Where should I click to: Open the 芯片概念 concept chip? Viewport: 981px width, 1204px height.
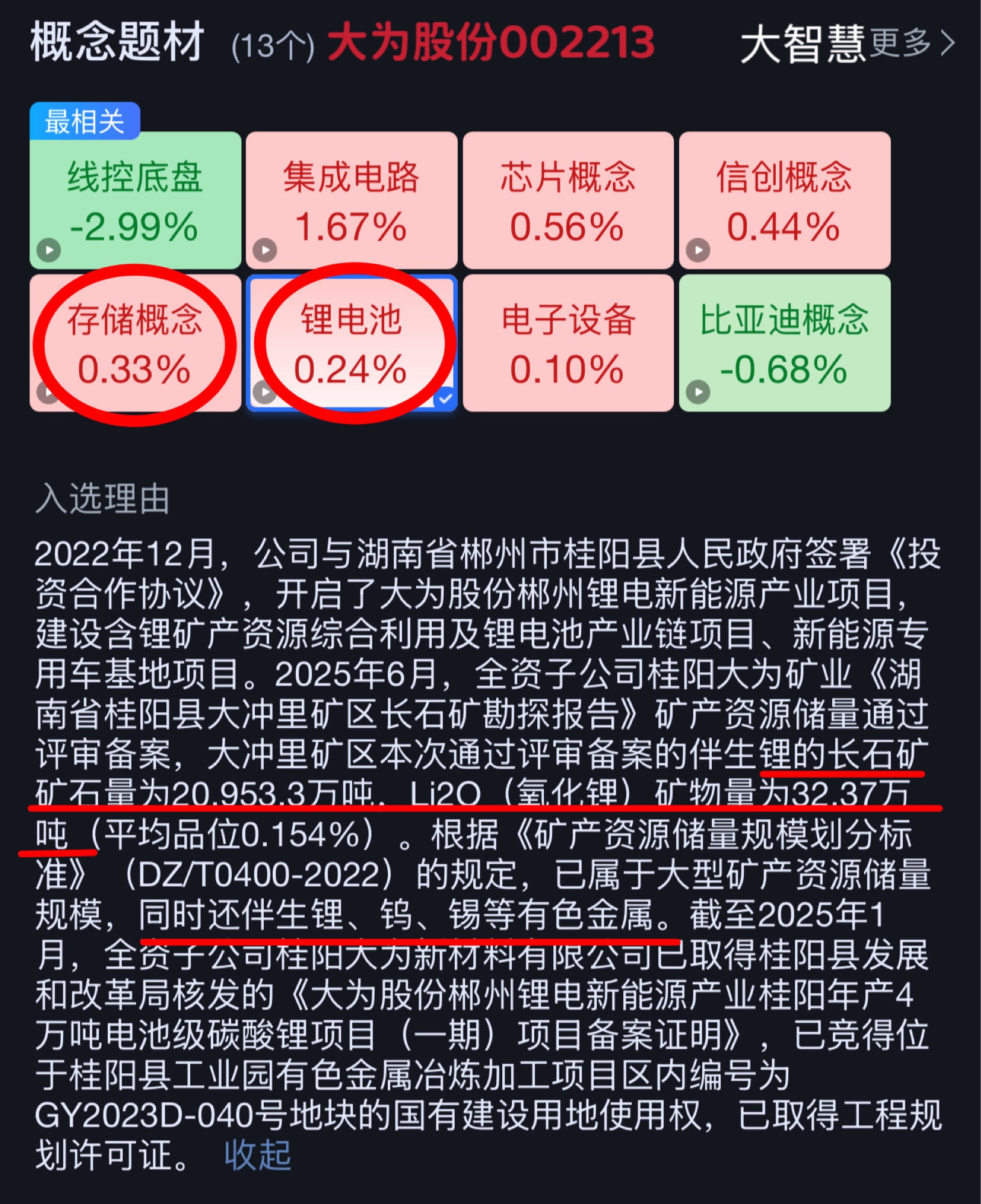tap(567, 200)
